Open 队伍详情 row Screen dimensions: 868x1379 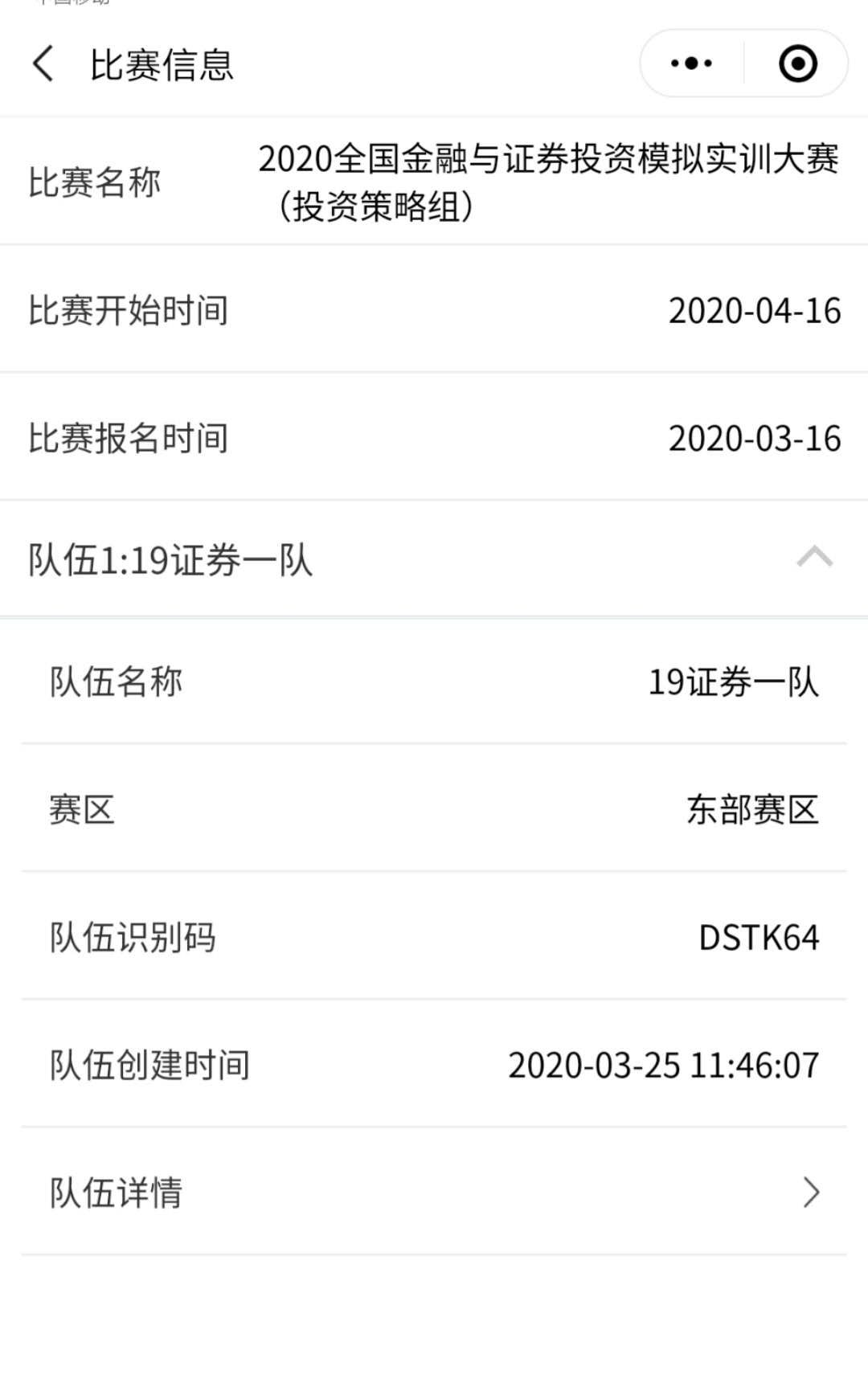click(x=434, y=1192)
